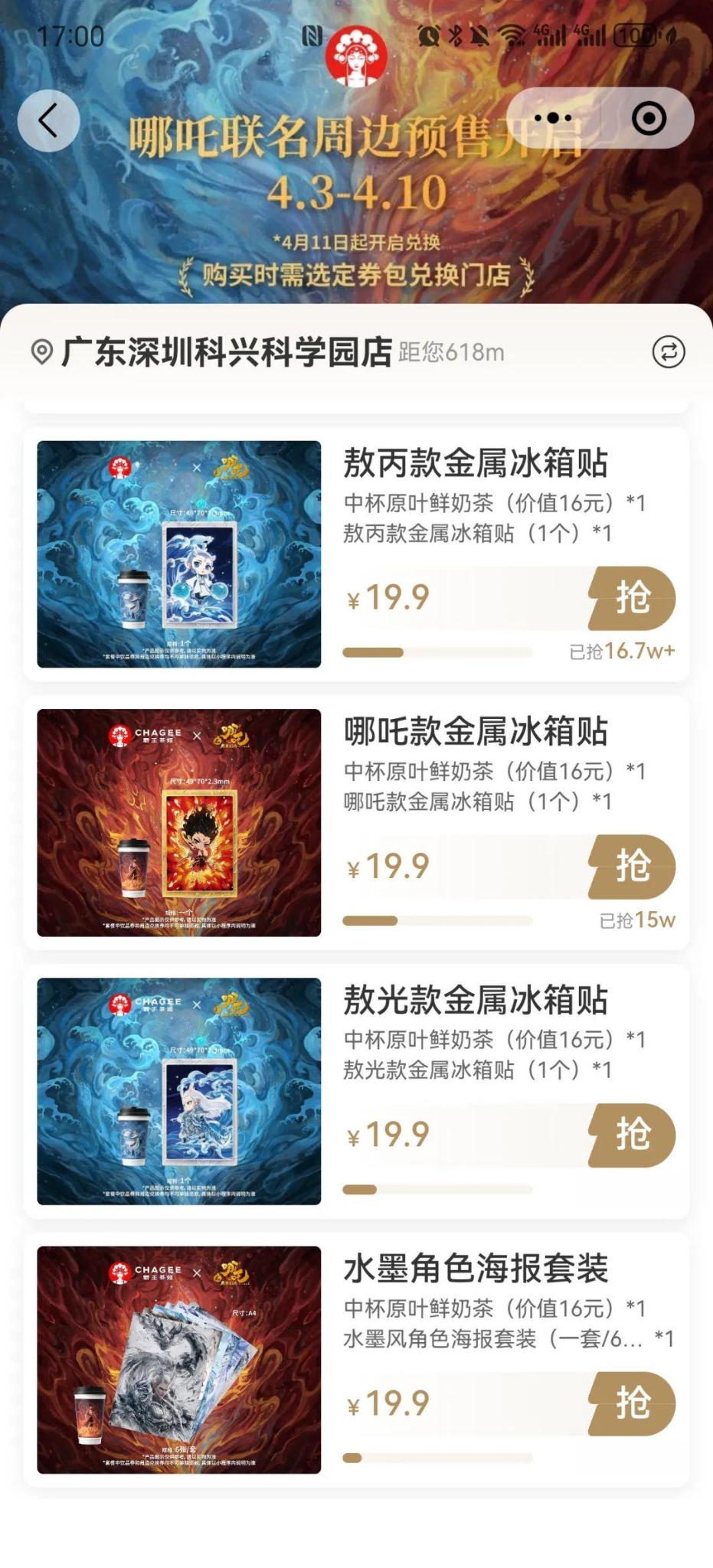Switch store using the swap icon
This screenshot has width=713, height=1568.
(668, 352)
